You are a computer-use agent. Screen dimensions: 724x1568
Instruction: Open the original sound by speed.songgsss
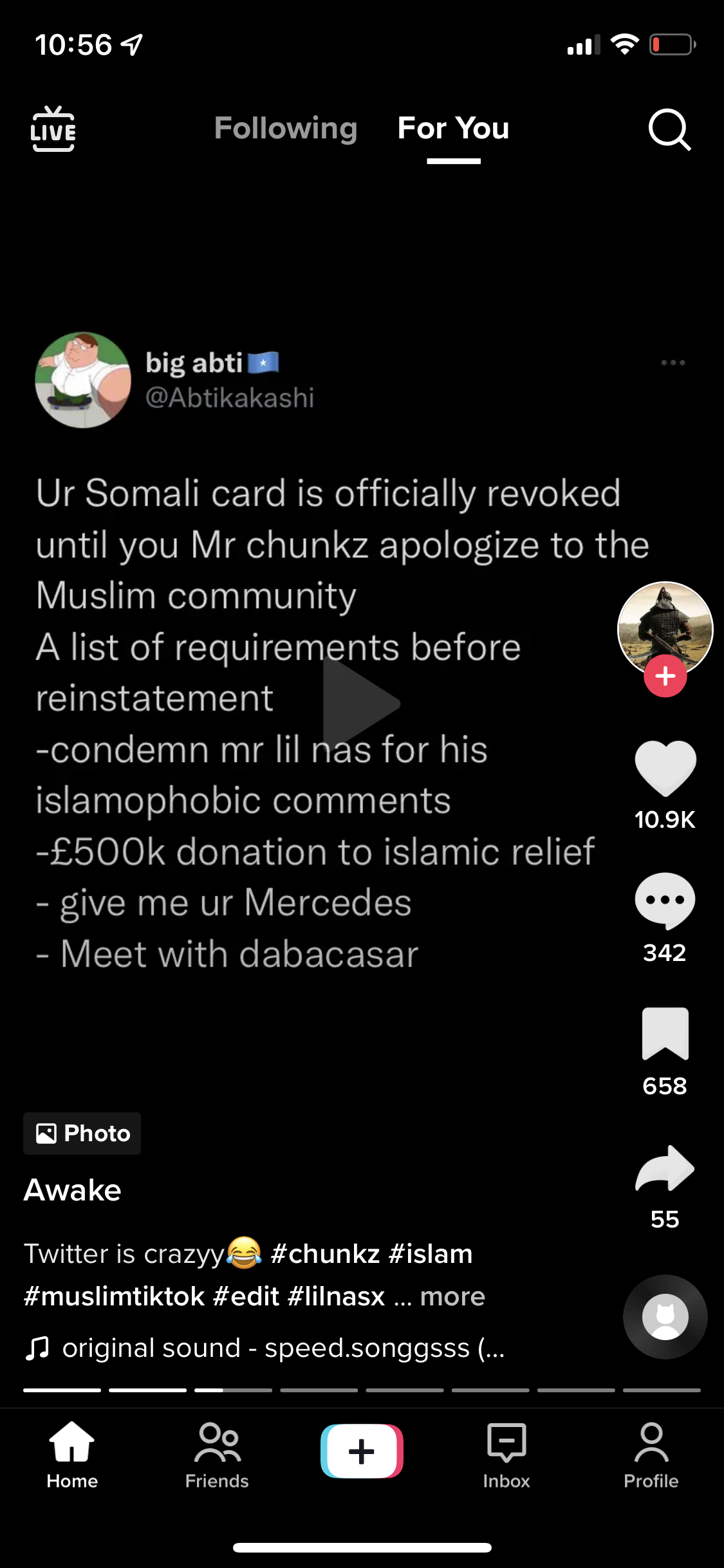point(283,1348)
